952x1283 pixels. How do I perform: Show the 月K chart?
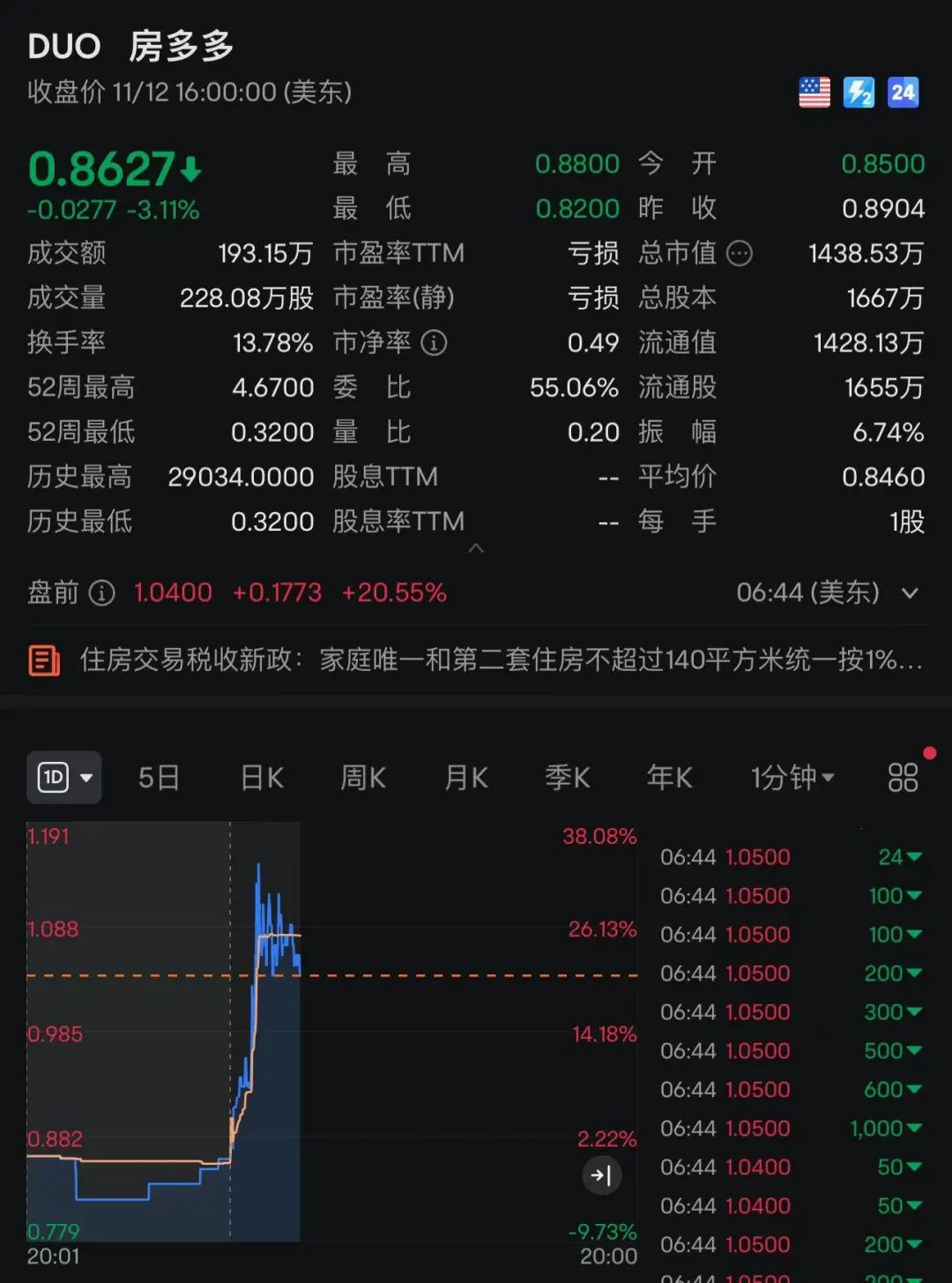[x=466, y=778]
